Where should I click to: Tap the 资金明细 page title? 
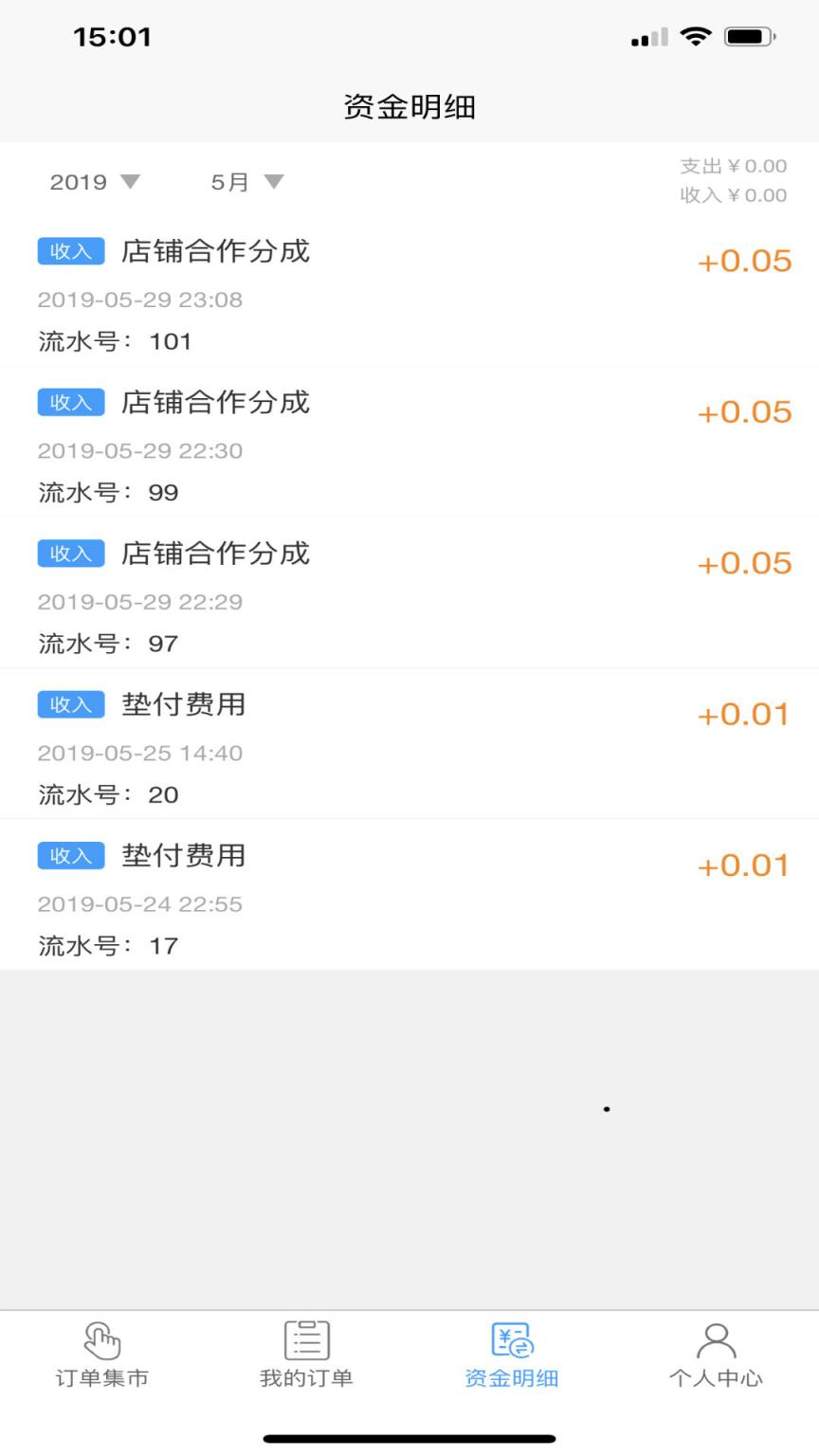click(x=409, y=107)
